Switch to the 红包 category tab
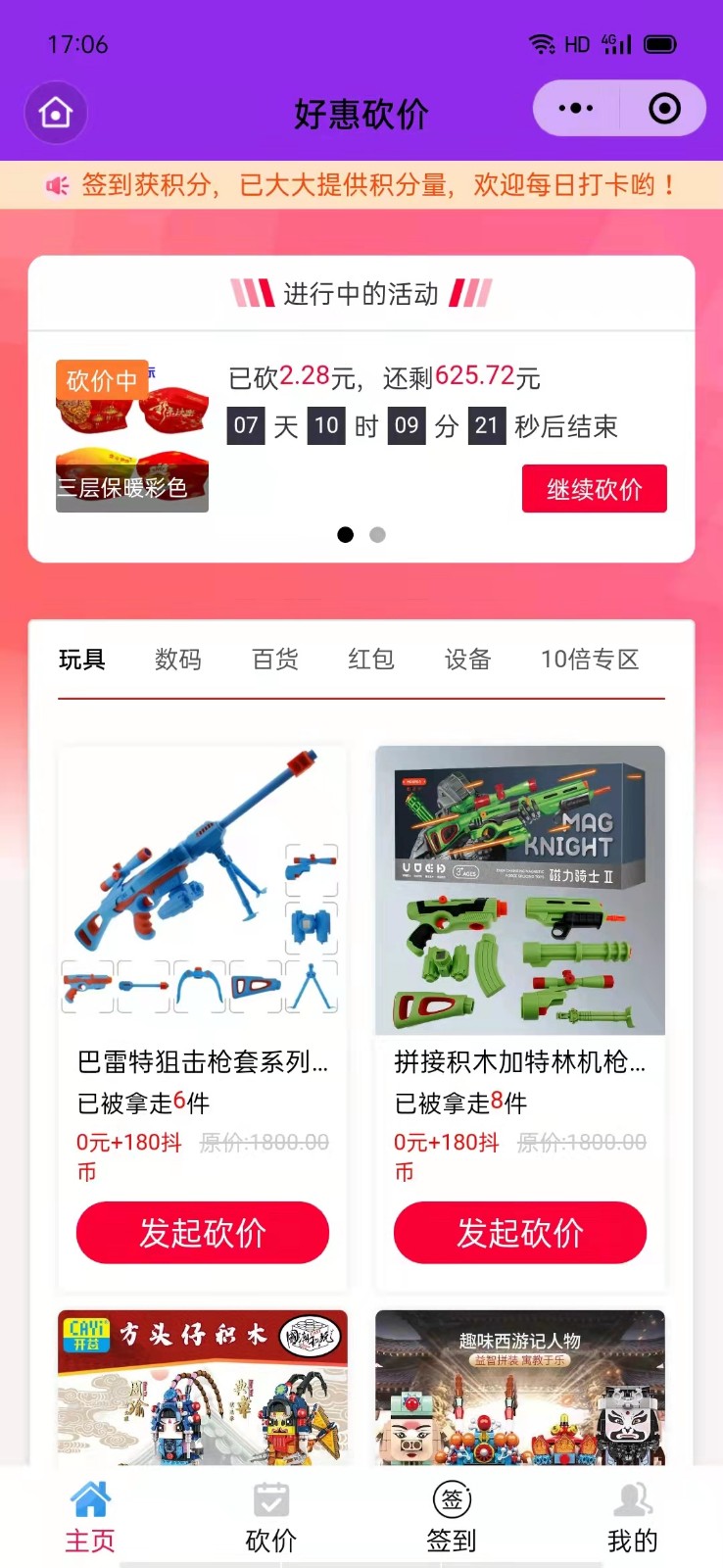 pyautogui.click(x=371, y=660)
